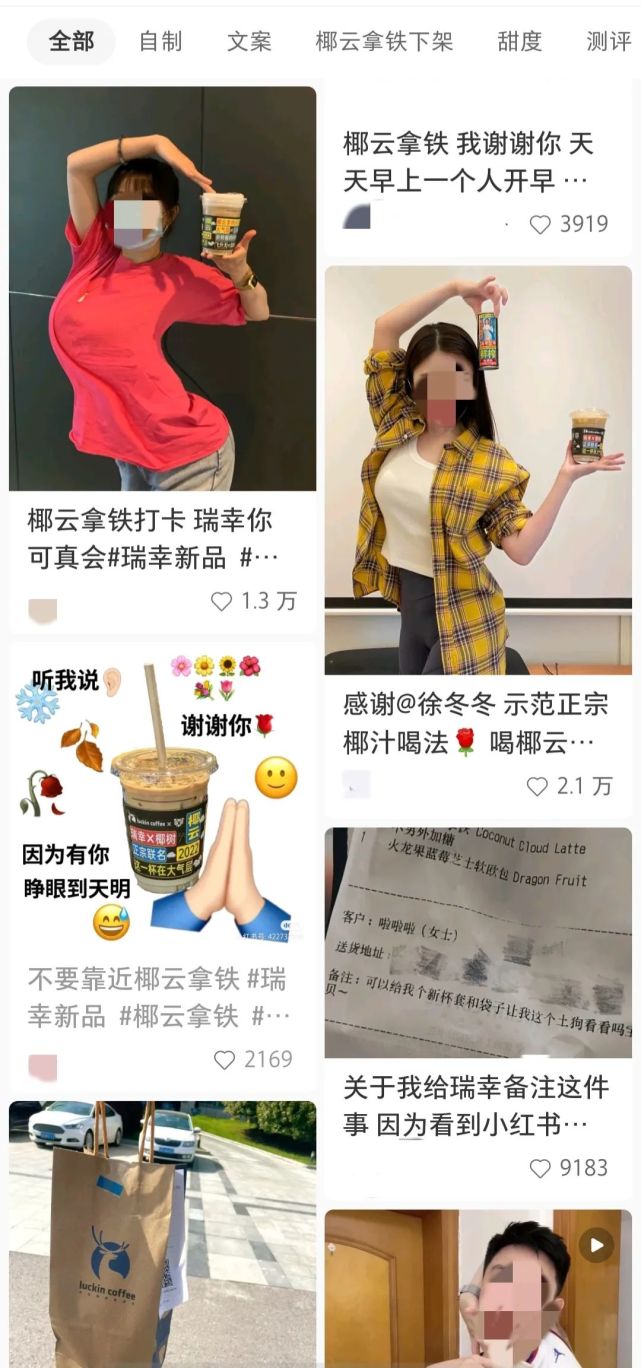Open the 椰云拿铁打卡 瑞幸你可真会 post
Screen dimensions: 641x1368
[162, 289]
